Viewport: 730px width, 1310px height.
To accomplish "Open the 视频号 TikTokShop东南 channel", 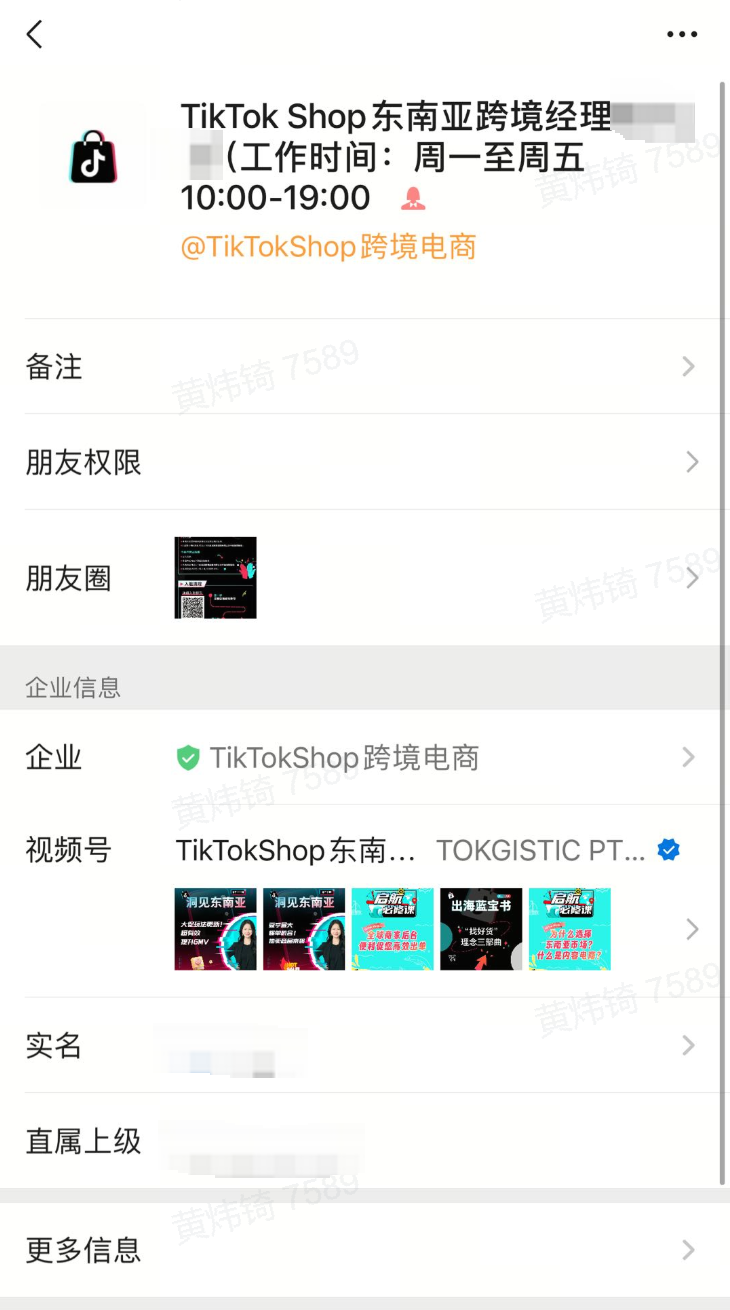I will (x=296, y=851).
